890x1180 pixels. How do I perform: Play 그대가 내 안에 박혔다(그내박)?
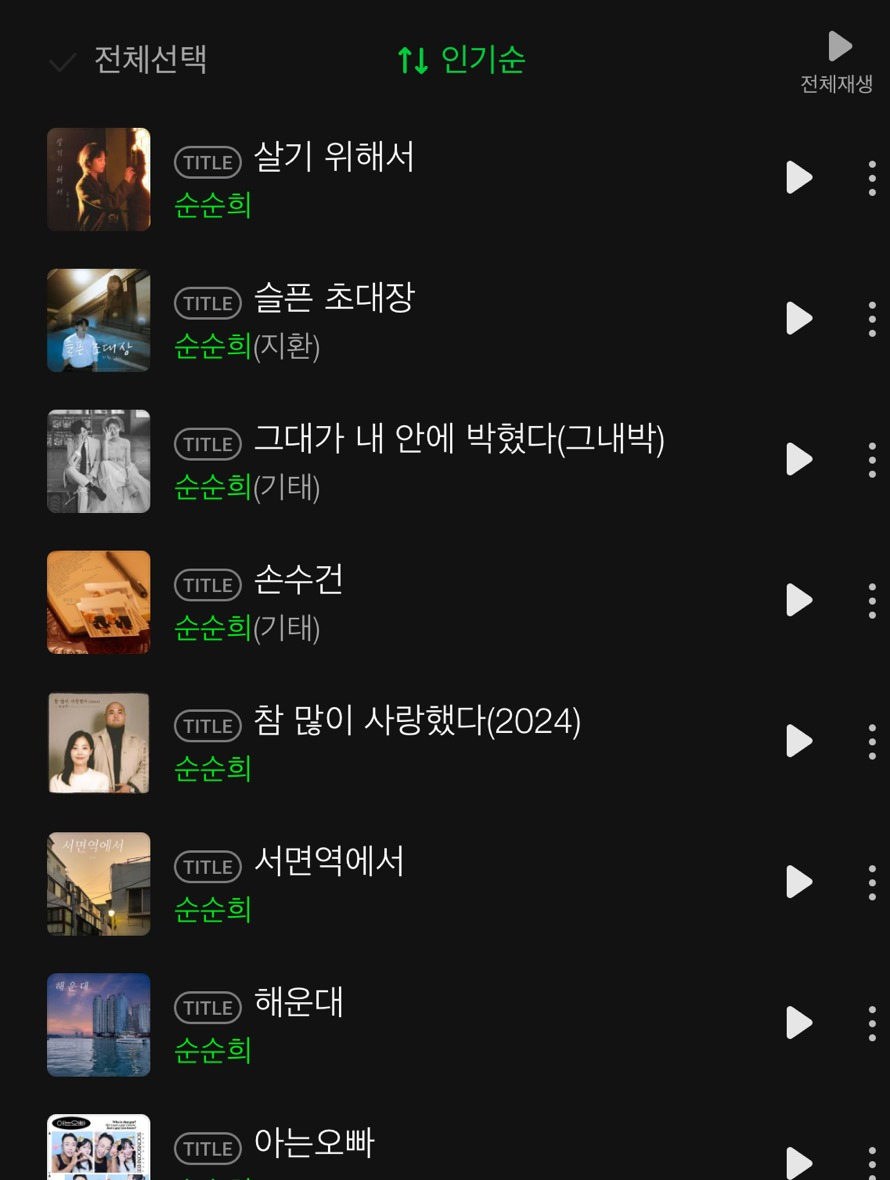click(798, 460)
